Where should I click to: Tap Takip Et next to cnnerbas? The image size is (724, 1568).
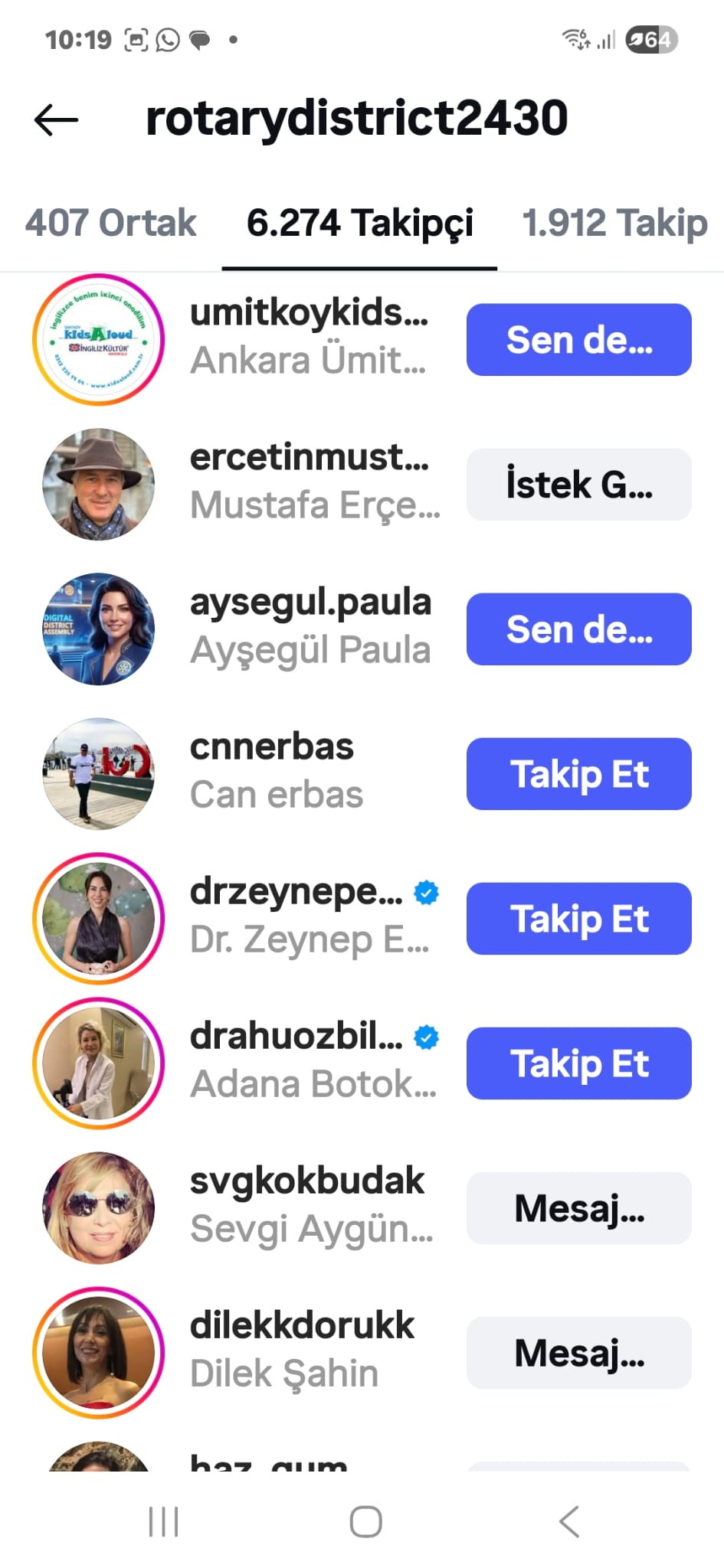tap(578, 774)
